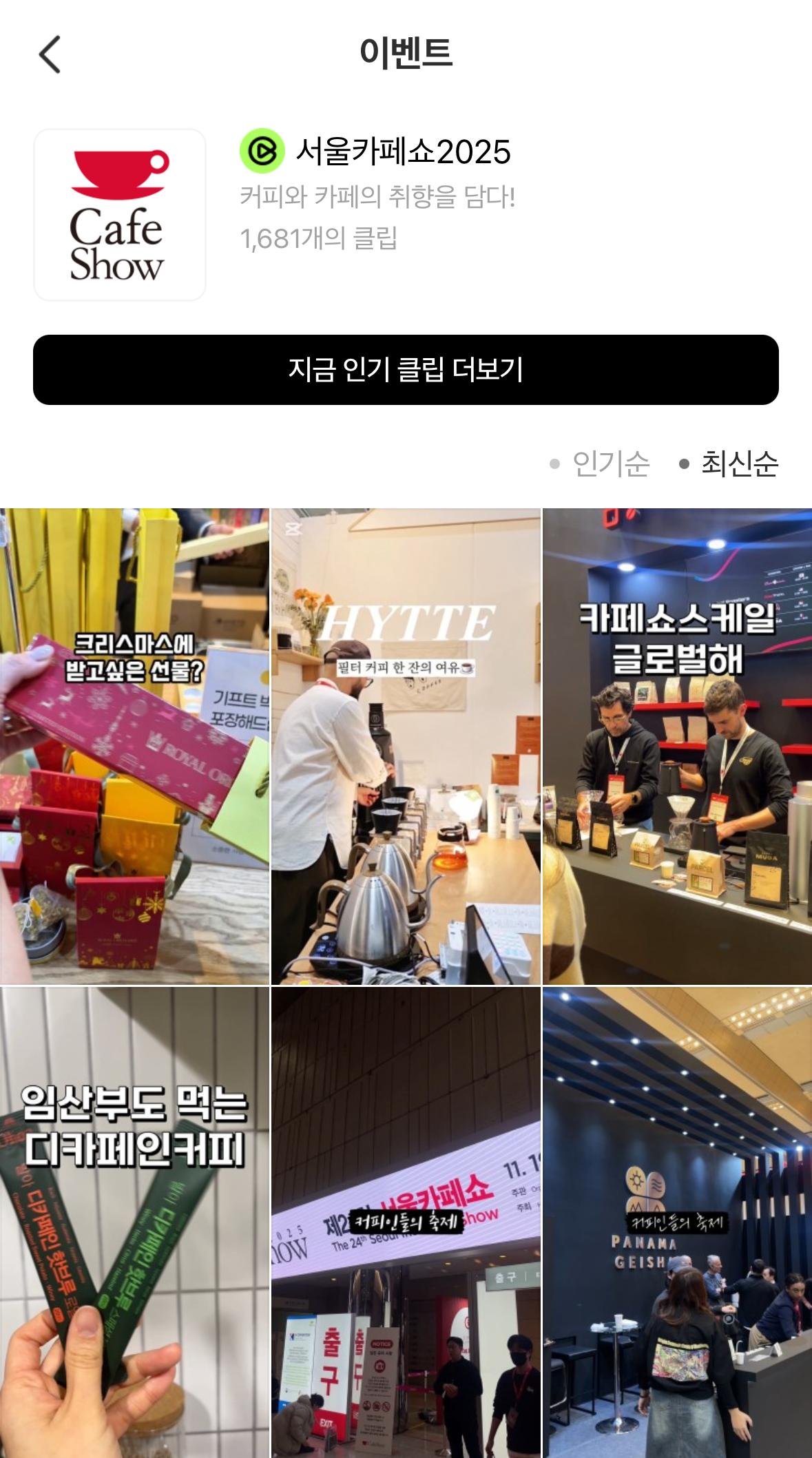Image resolution: width=812 pixels, height=1458 pixels.
Task: Open the 카페쇼스케일 글로벌해 clip
Action: [677, 746]
